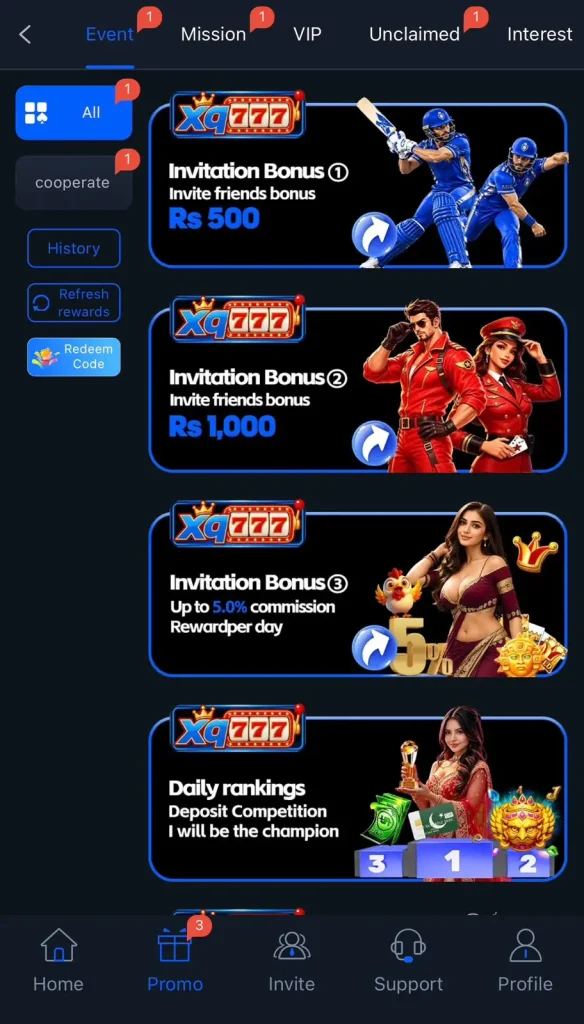Image resolution: width=584 pixels, height=1024 pixels.
Task: Tap the Promo tab in bottom navigation
Action: (x=175, y=961)
